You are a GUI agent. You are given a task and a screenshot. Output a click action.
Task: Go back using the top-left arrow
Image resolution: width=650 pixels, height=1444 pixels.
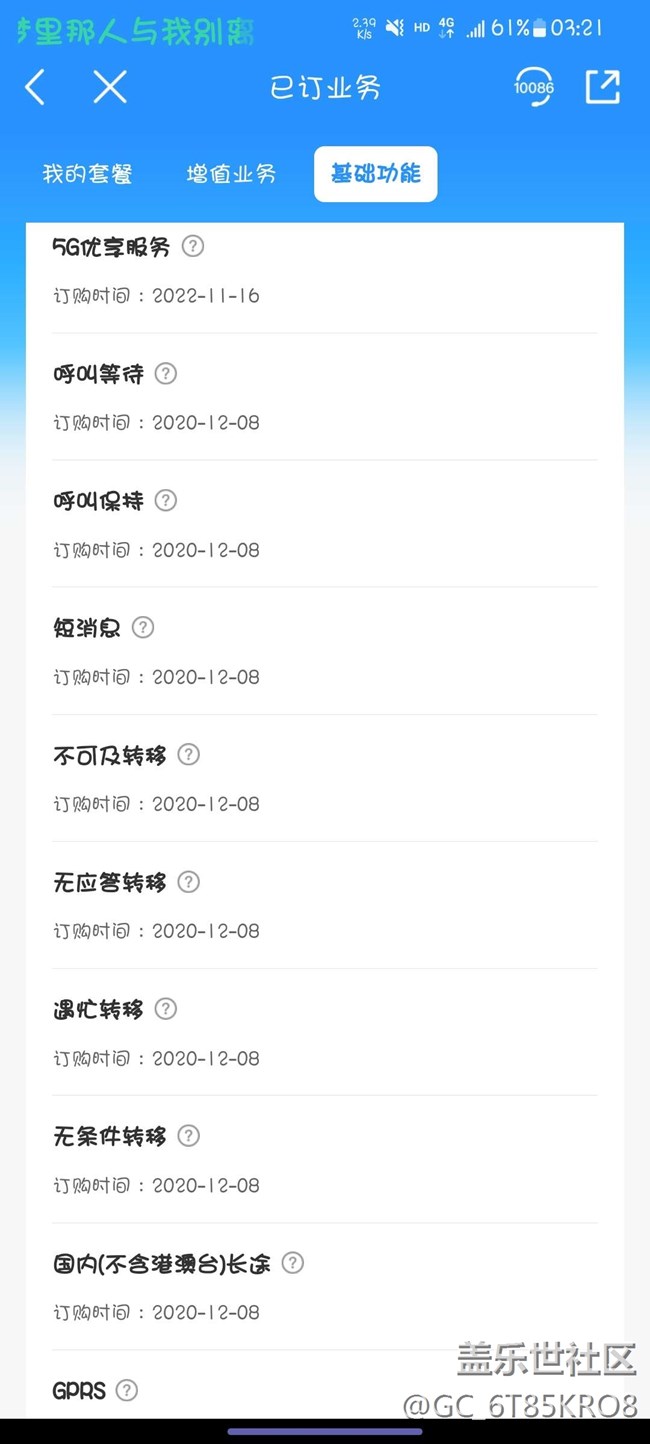(35, 88)
